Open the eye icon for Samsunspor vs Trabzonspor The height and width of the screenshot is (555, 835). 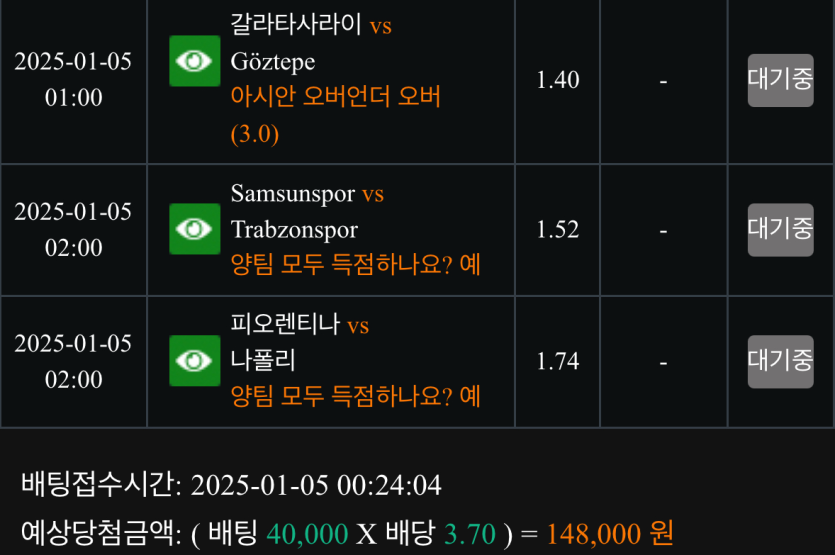point(194,229)
